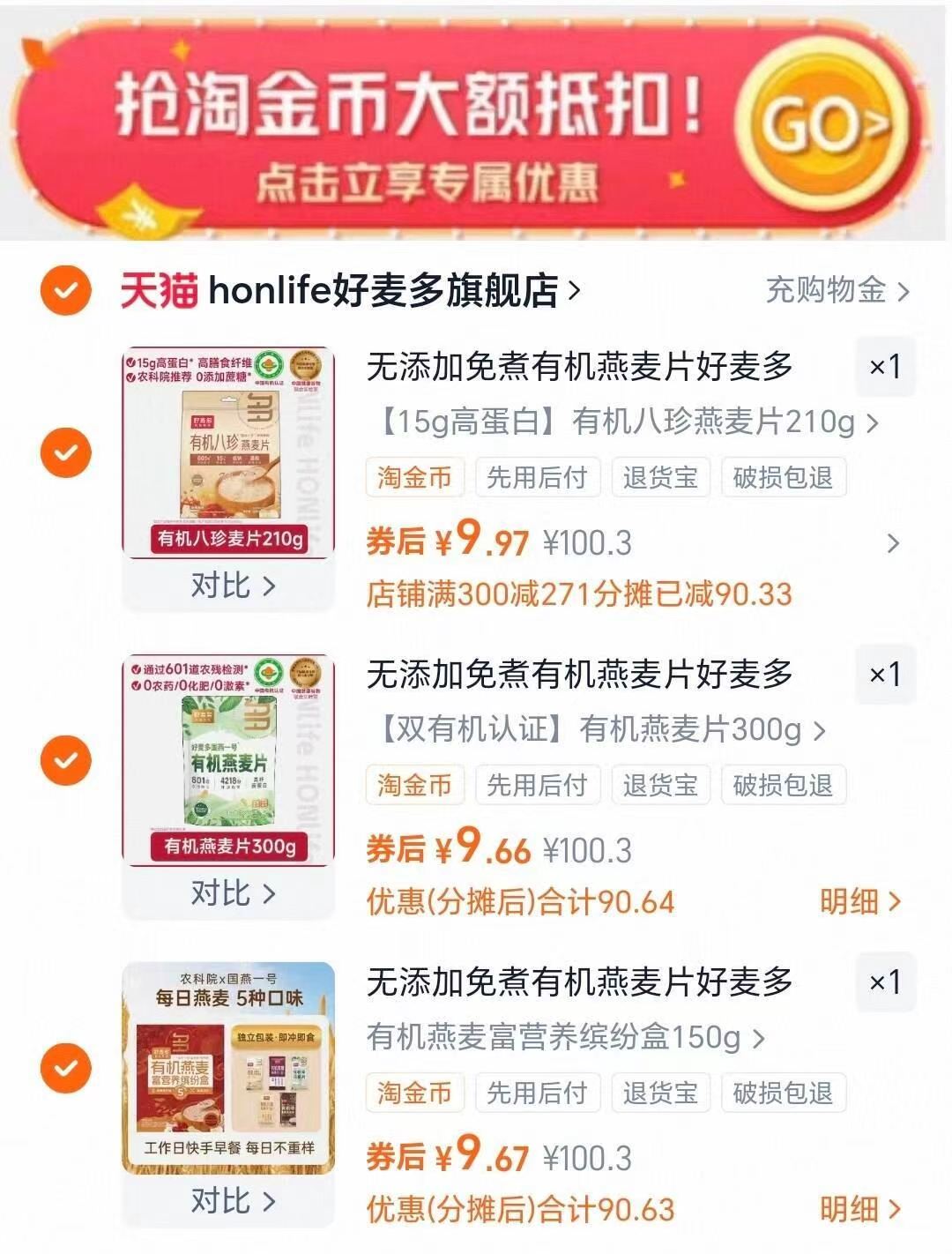952x1254 pixels.
Task: Click the 先用后付 label under the 300g oatmeal
Action: 539,784
